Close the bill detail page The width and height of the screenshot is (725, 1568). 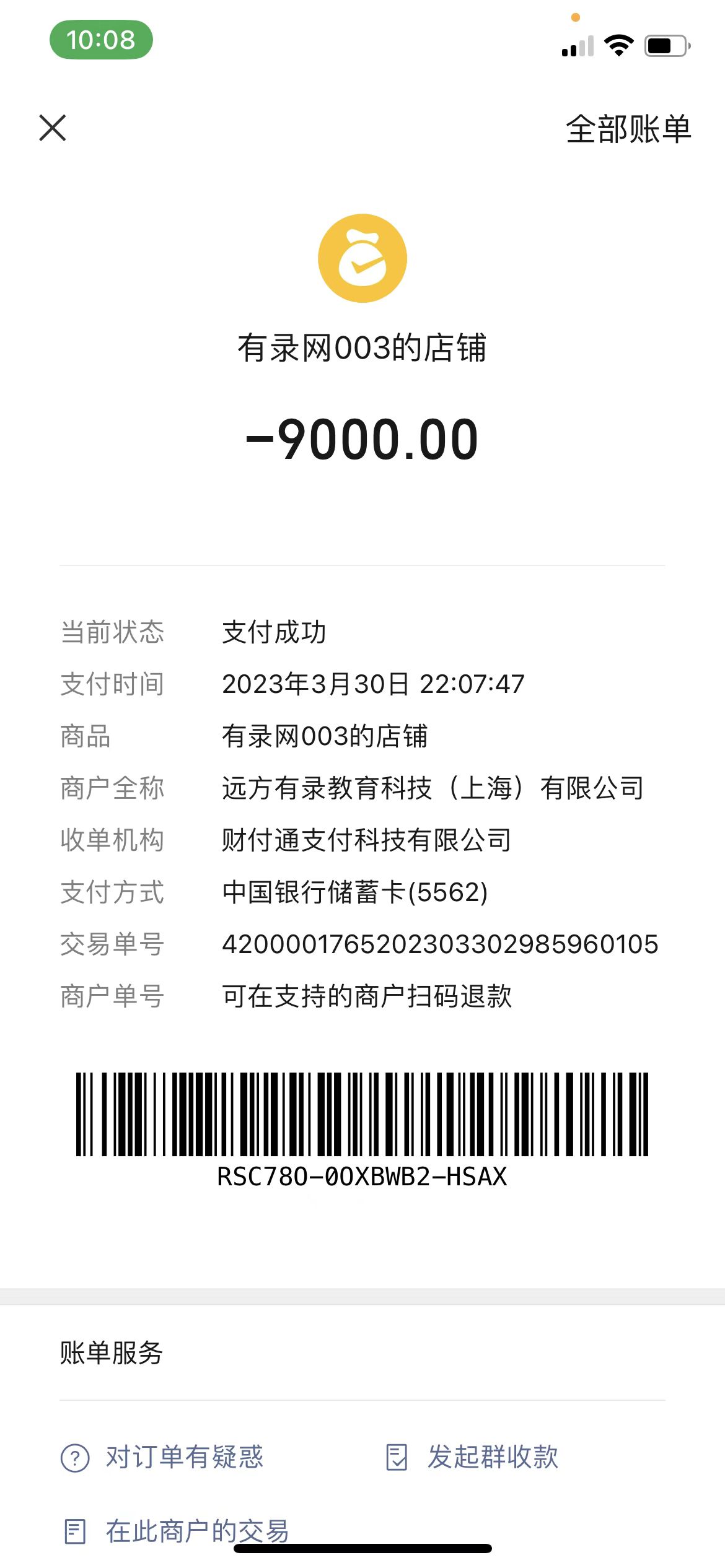53,128
